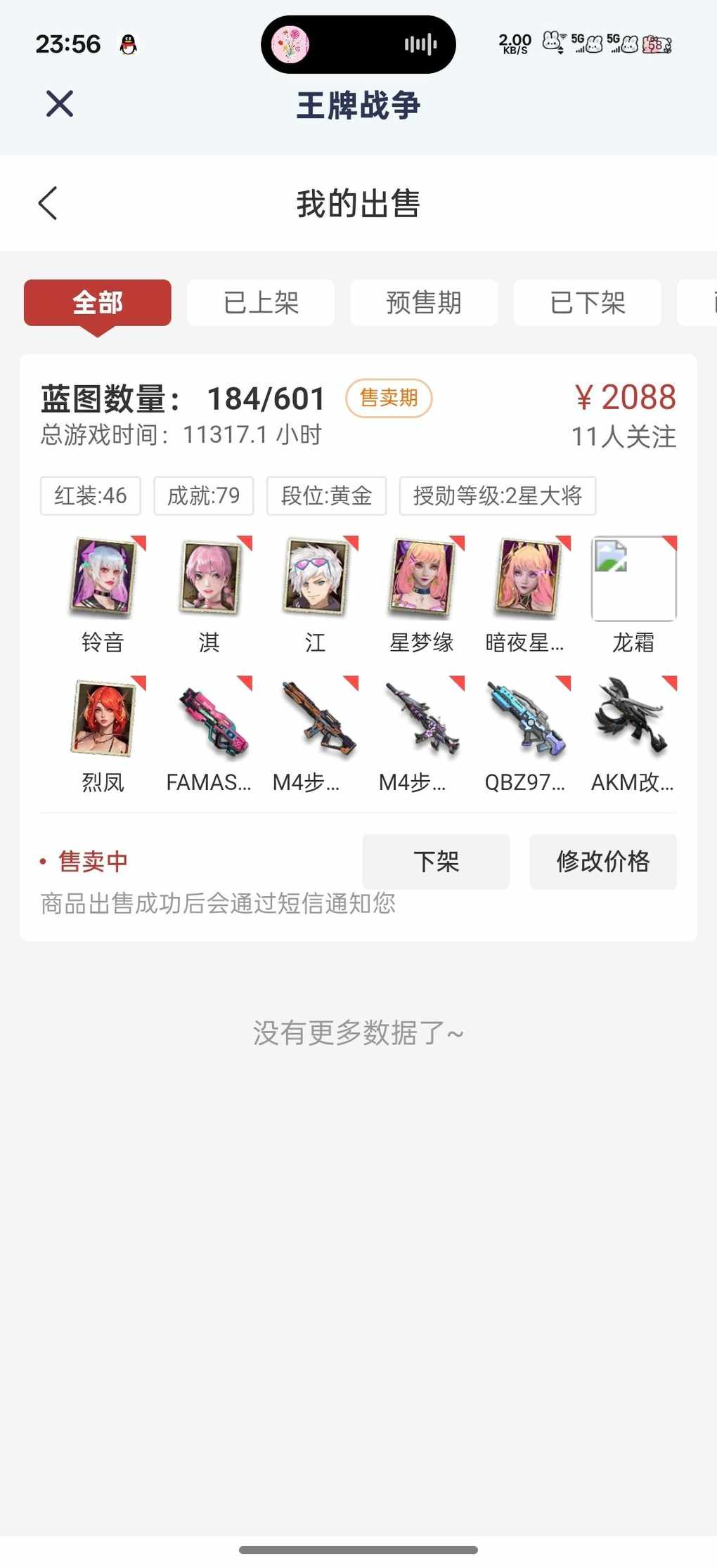
Task: Tap 下架 to delist the account
Action: point(436,862)
